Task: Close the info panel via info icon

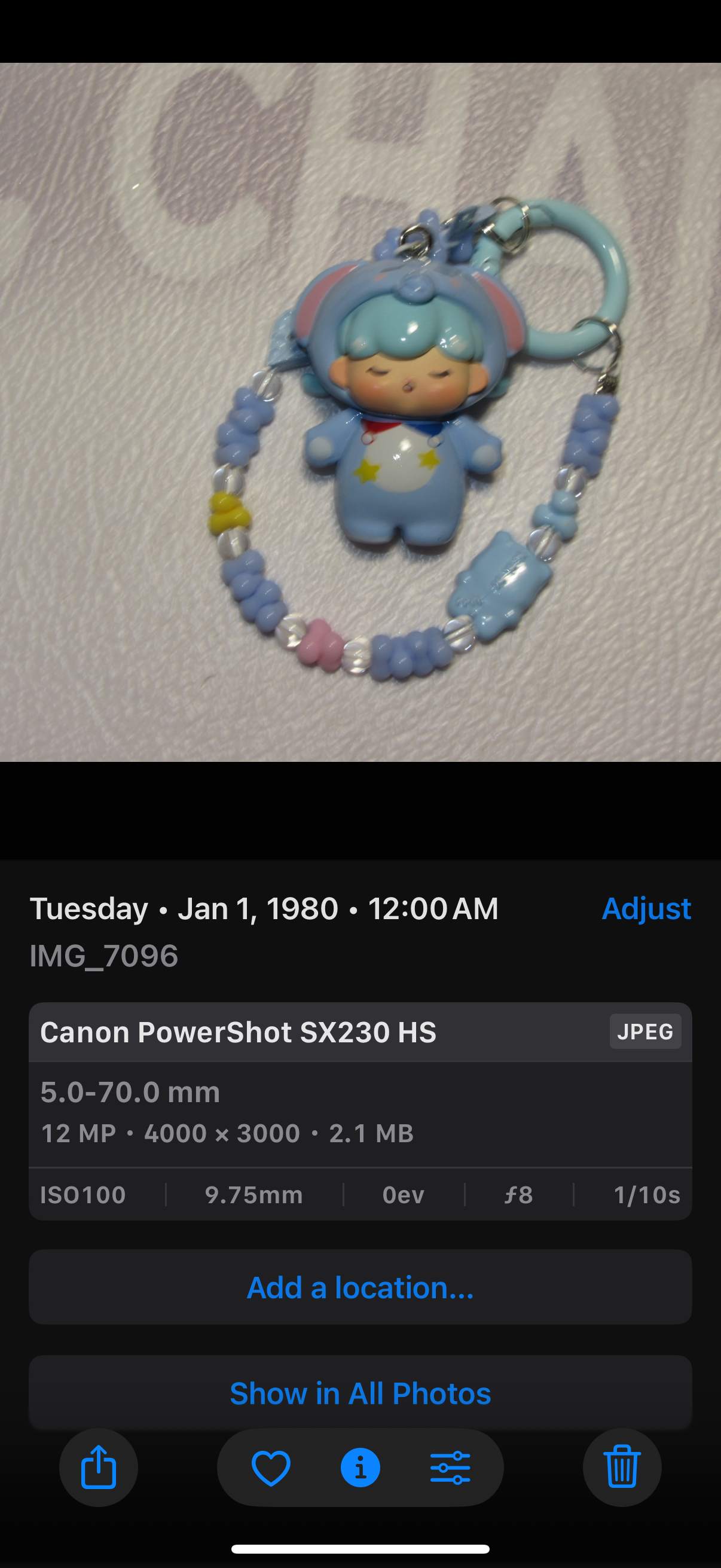Action: tap(360, 1468)
